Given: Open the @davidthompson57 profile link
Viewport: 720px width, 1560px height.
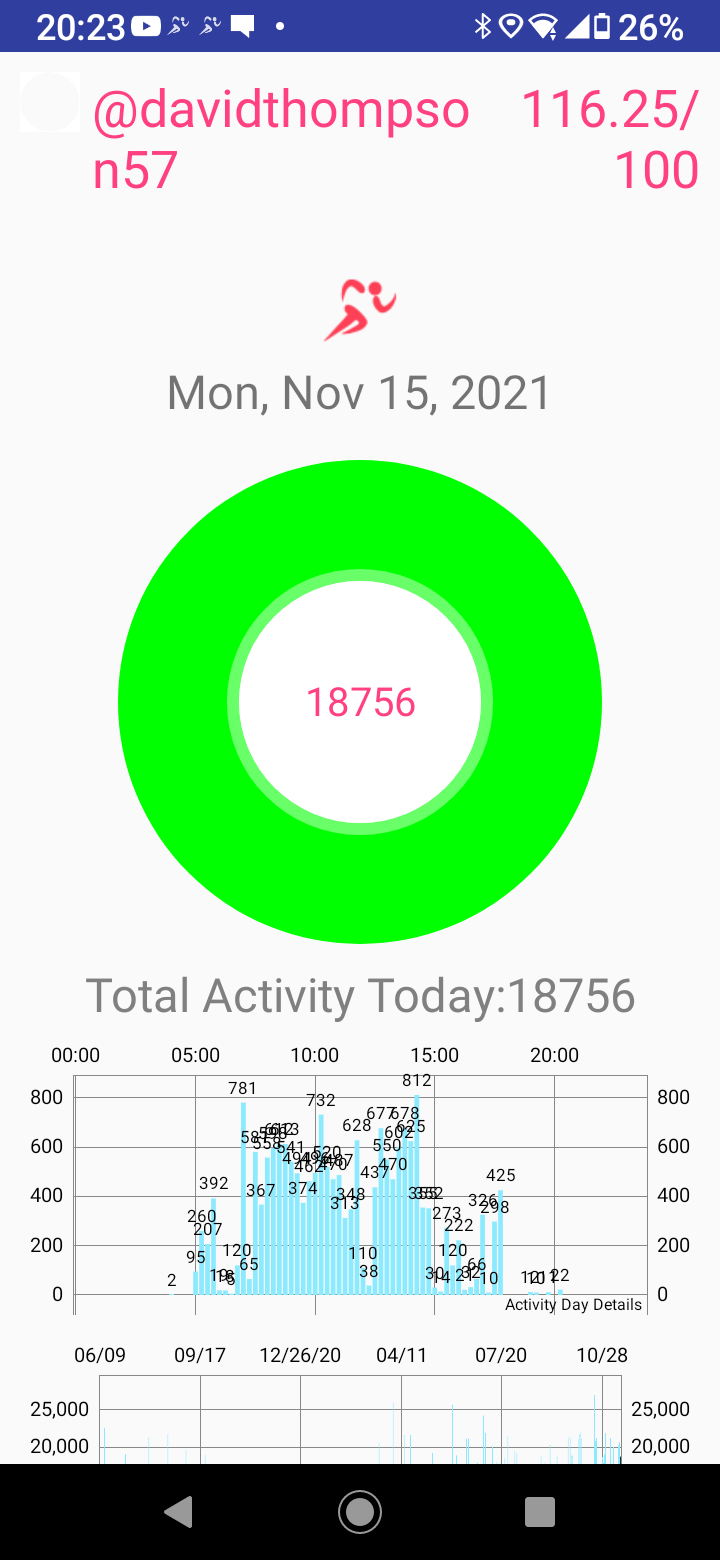Looking at the screenshot, I should coord(281,140).
